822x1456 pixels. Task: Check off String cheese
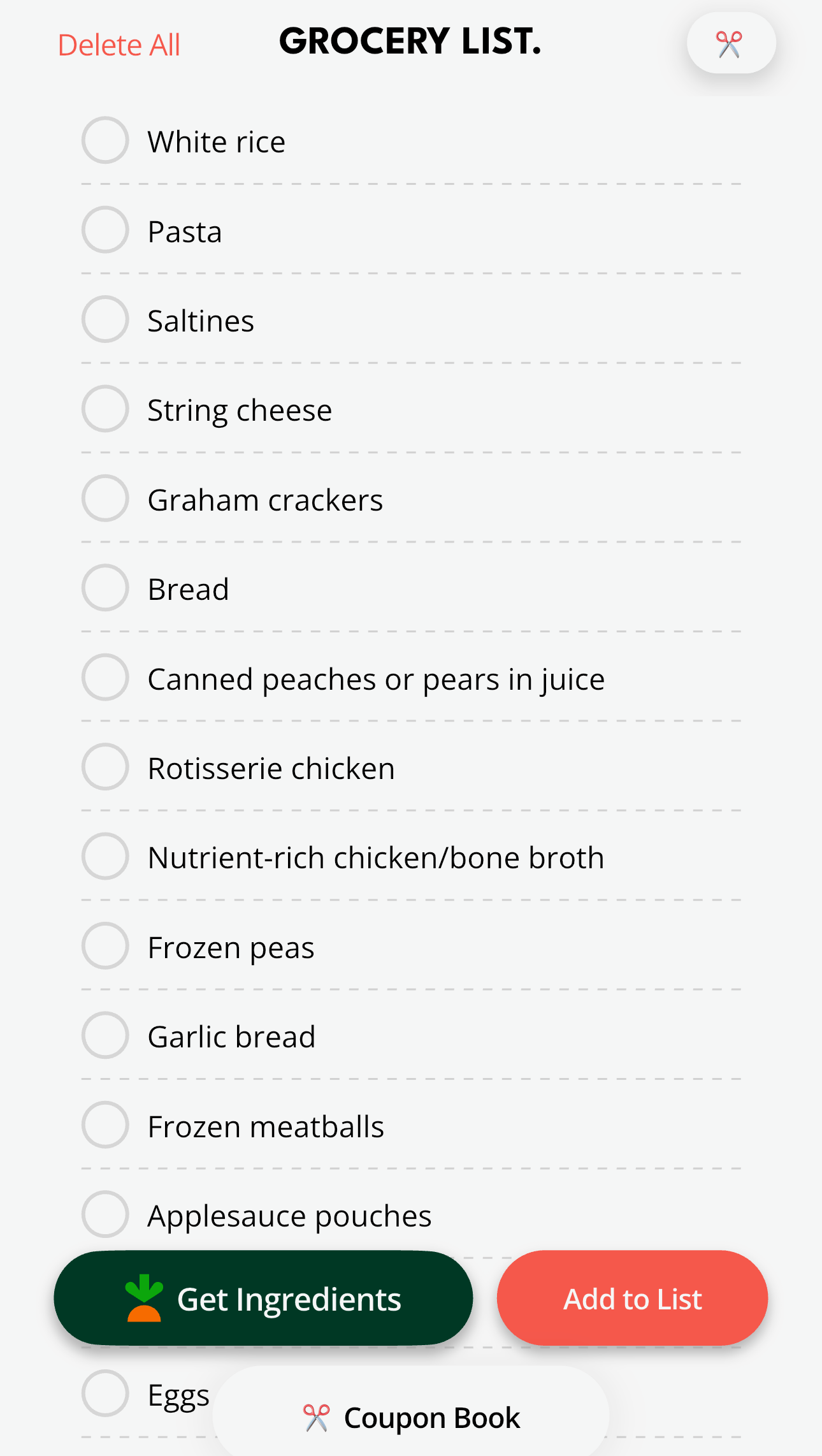pyautogui.click(x=105, y=409)
